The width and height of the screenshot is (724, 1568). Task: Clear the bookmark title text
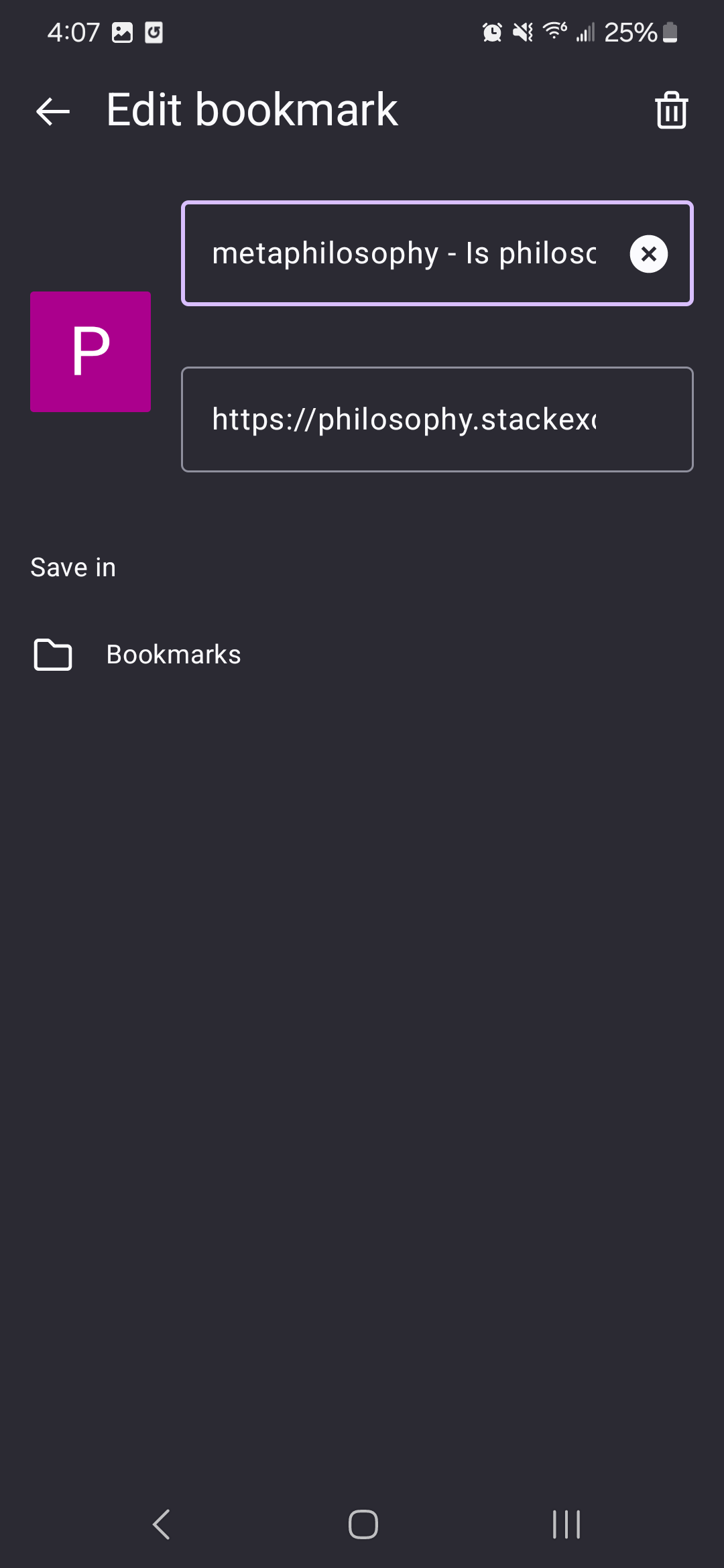pyautogui.click(x=648, y=254)
